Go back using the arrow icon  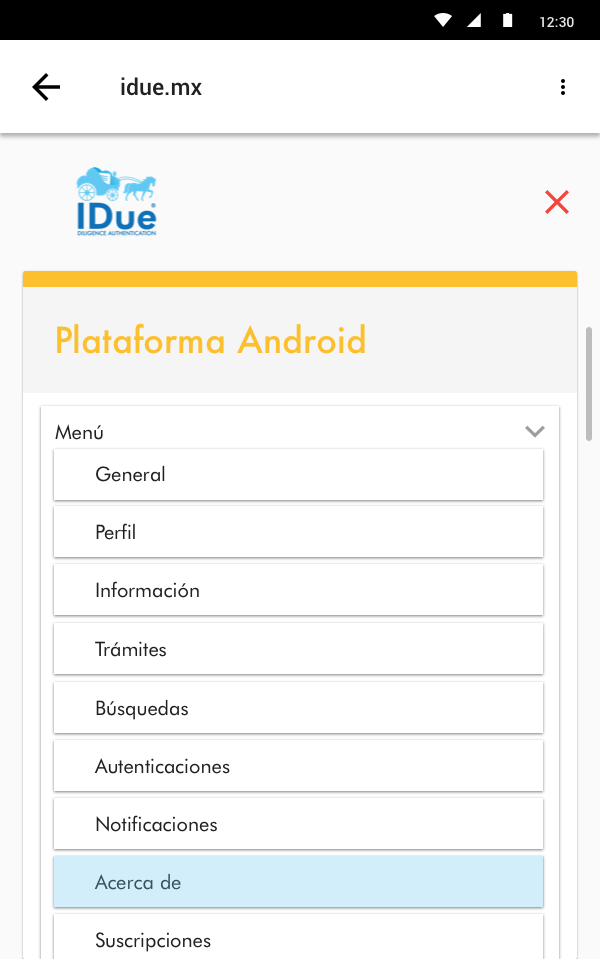pyautogui.click(x=46, y=87)
